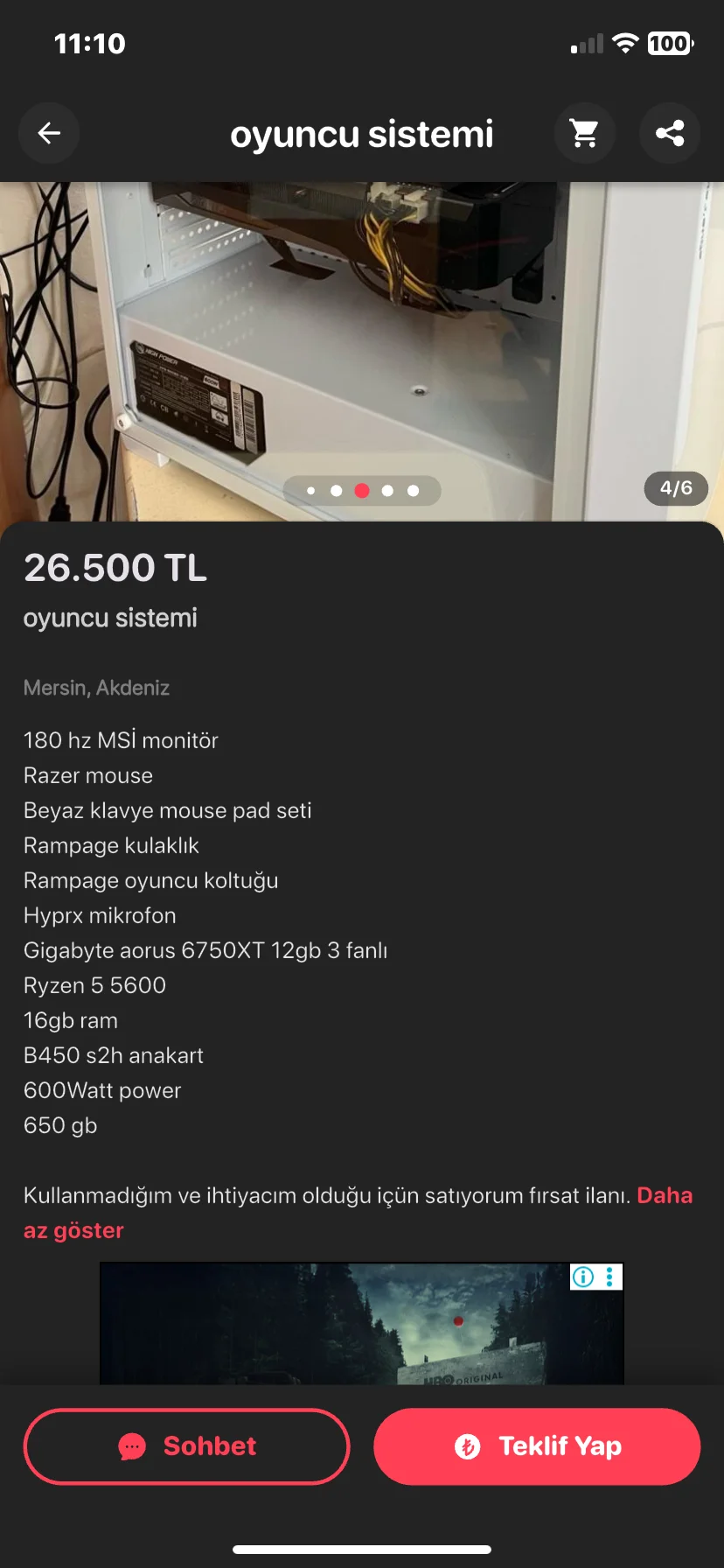
Task: Go back using the arrow icon
Action: coord(49,133)
